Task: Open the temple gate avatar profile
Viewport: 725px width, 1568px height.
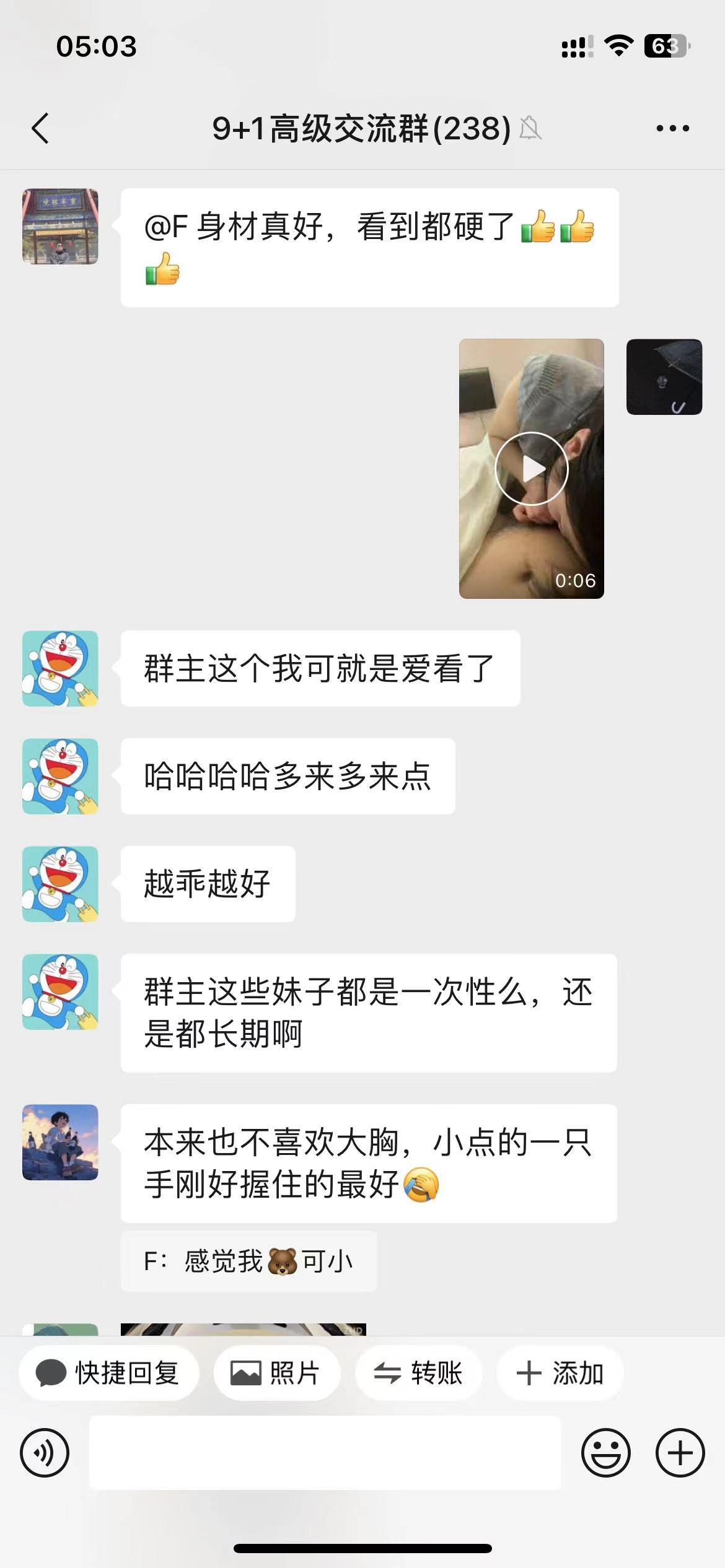Action: [x=60, y=227]
